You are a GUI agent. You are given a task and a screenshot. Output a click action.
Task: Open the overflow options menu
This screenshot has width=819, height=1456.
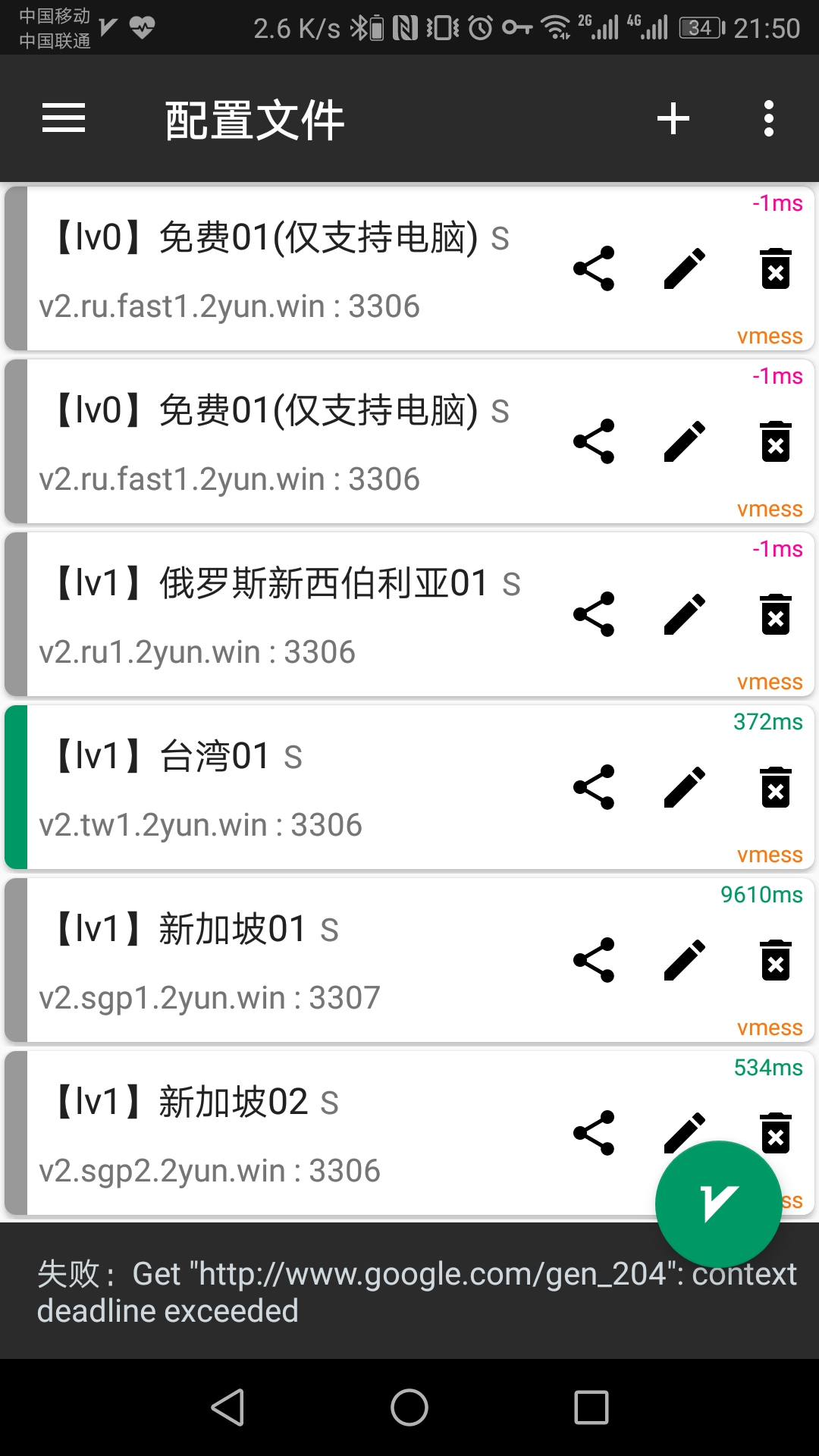pos(769,118)
